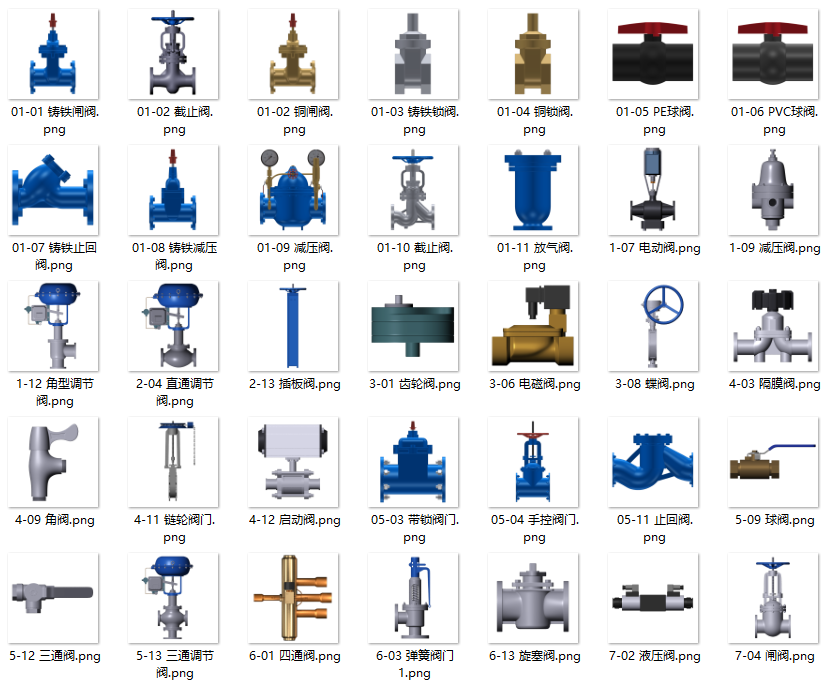Open the 7-04 闸阀.png file

(774, 598)
